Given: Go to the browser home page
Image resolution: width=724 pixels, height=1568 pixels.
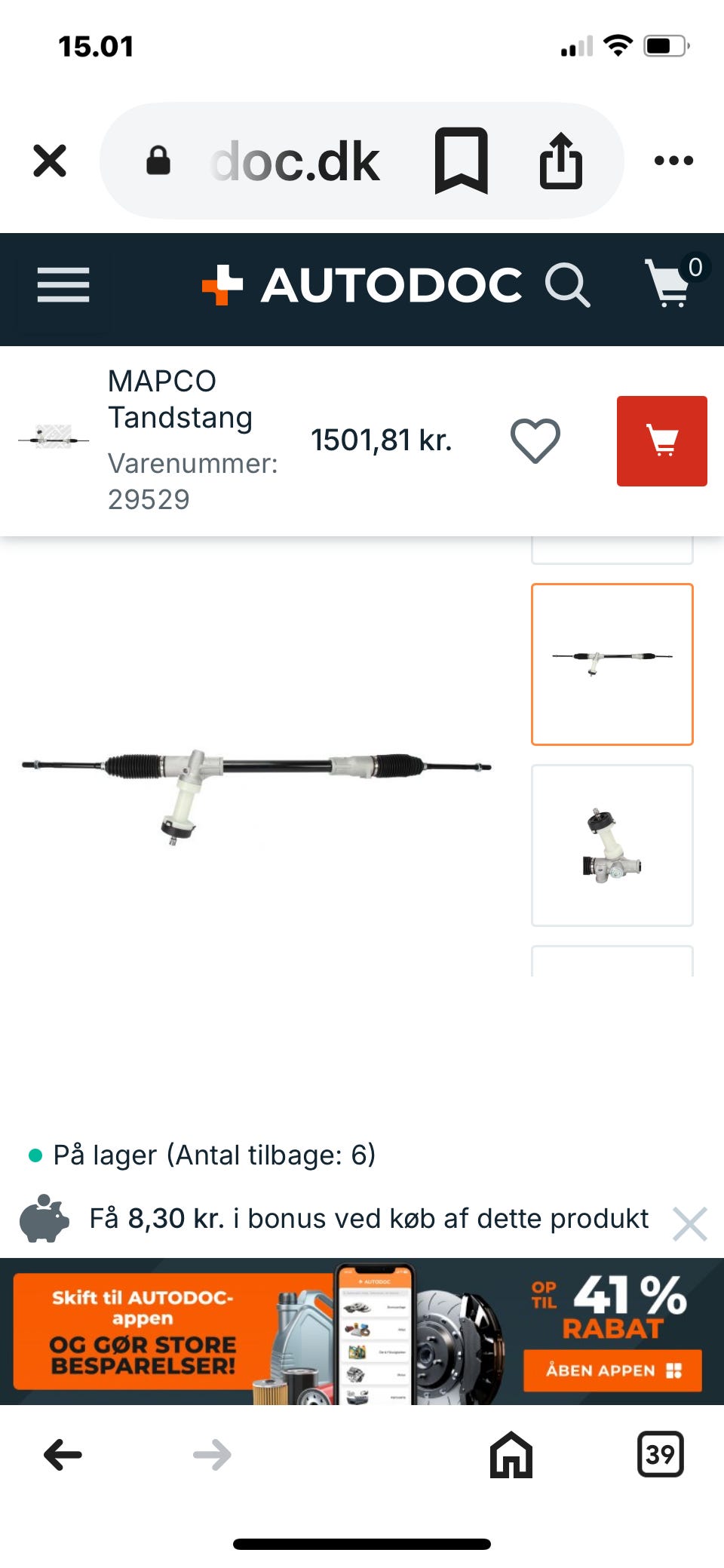Looking at the screenshot, I should [x=511, y=1454].
